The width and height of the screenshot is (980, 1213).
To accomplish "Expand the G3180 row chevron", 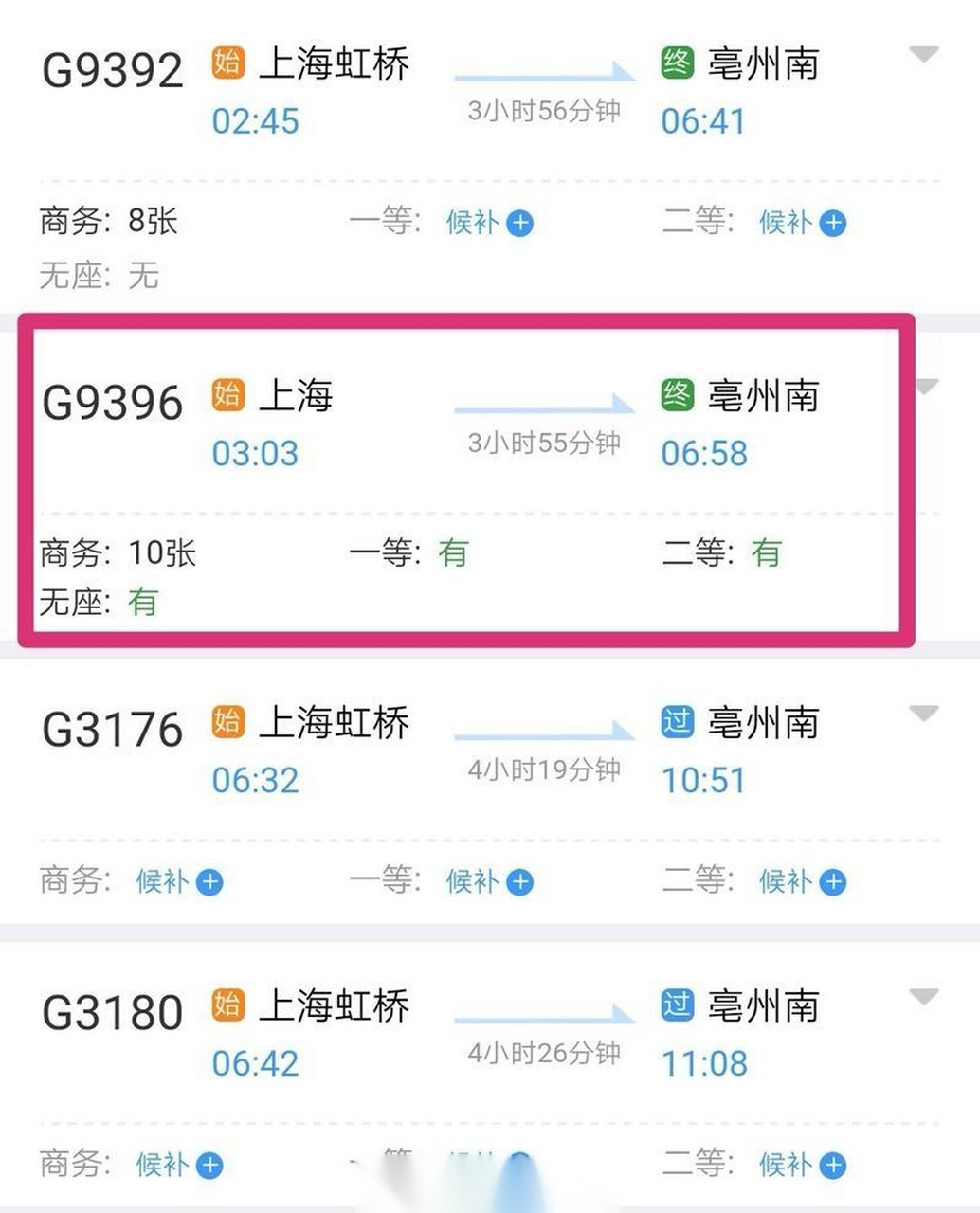I will 923,997.
